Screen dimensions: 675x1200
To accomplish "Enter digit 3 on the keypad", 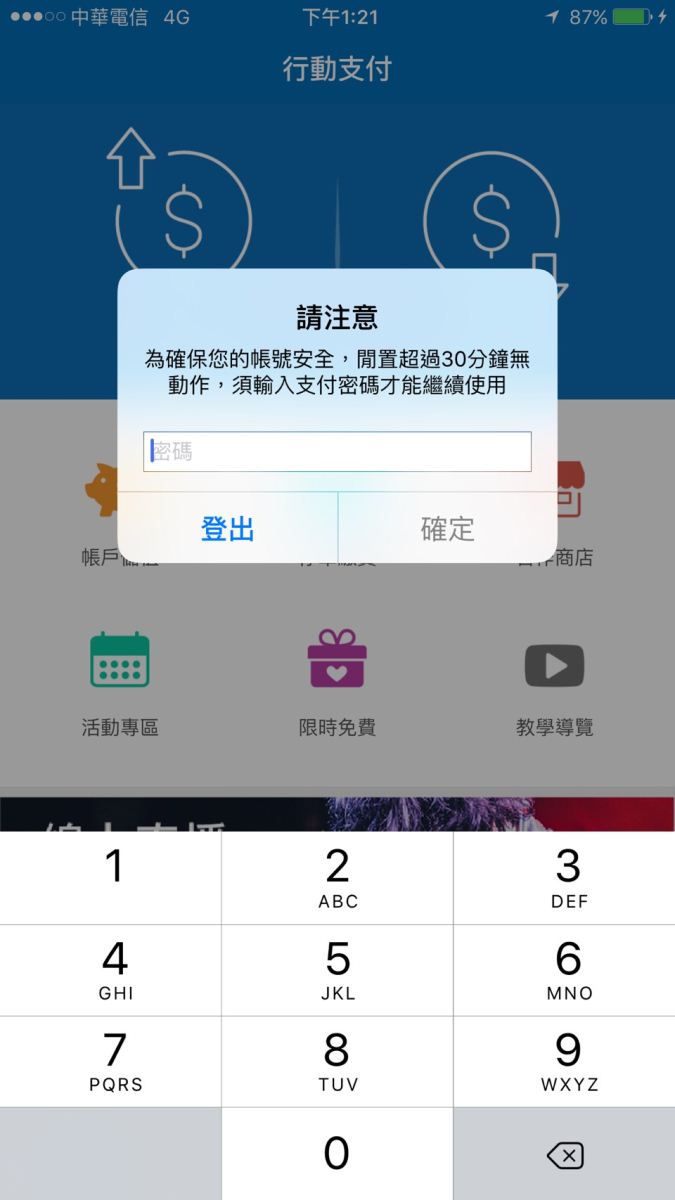I will click(x=568, y=877).
